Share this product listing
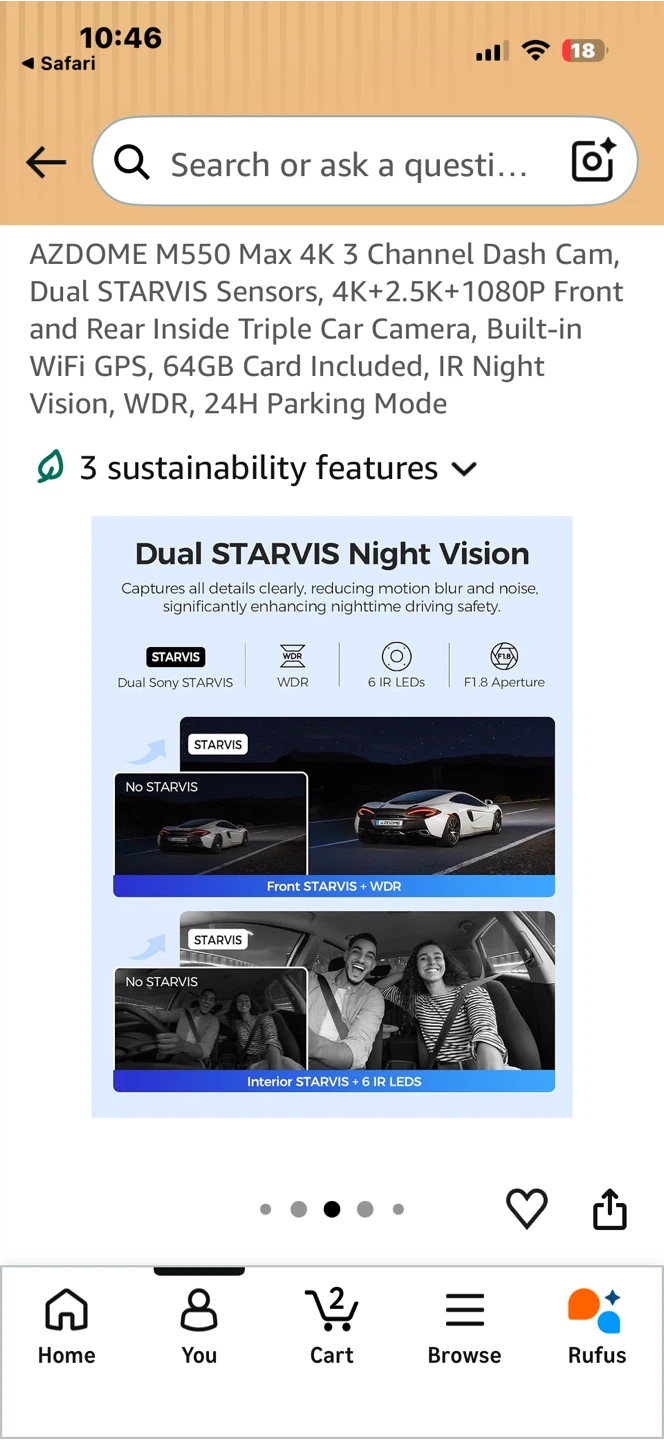The width and height of the screenshot is (664, 1440). 610,1209
